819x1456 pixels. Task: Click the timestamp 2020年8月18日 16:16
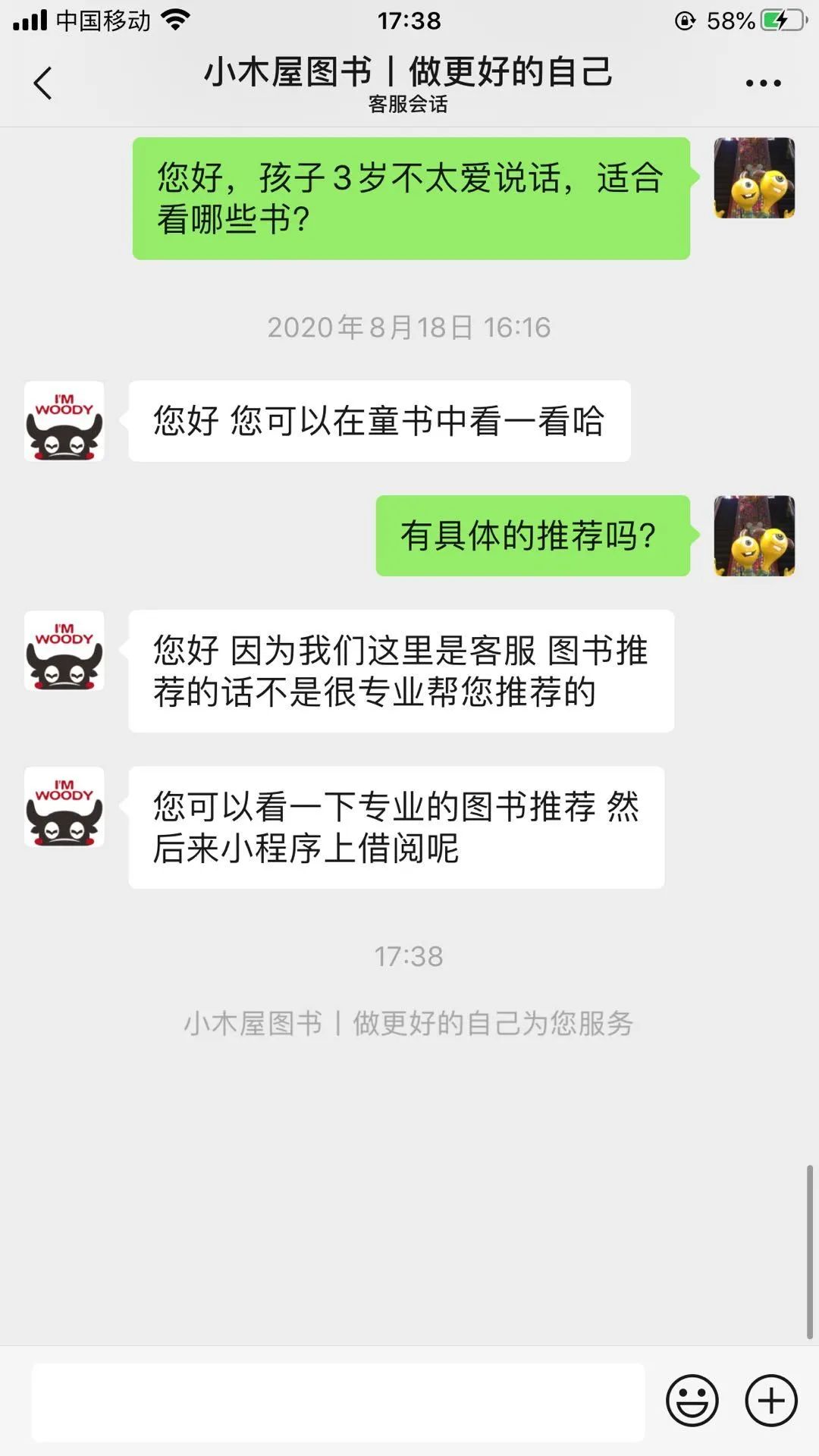(x=409, y=328)
